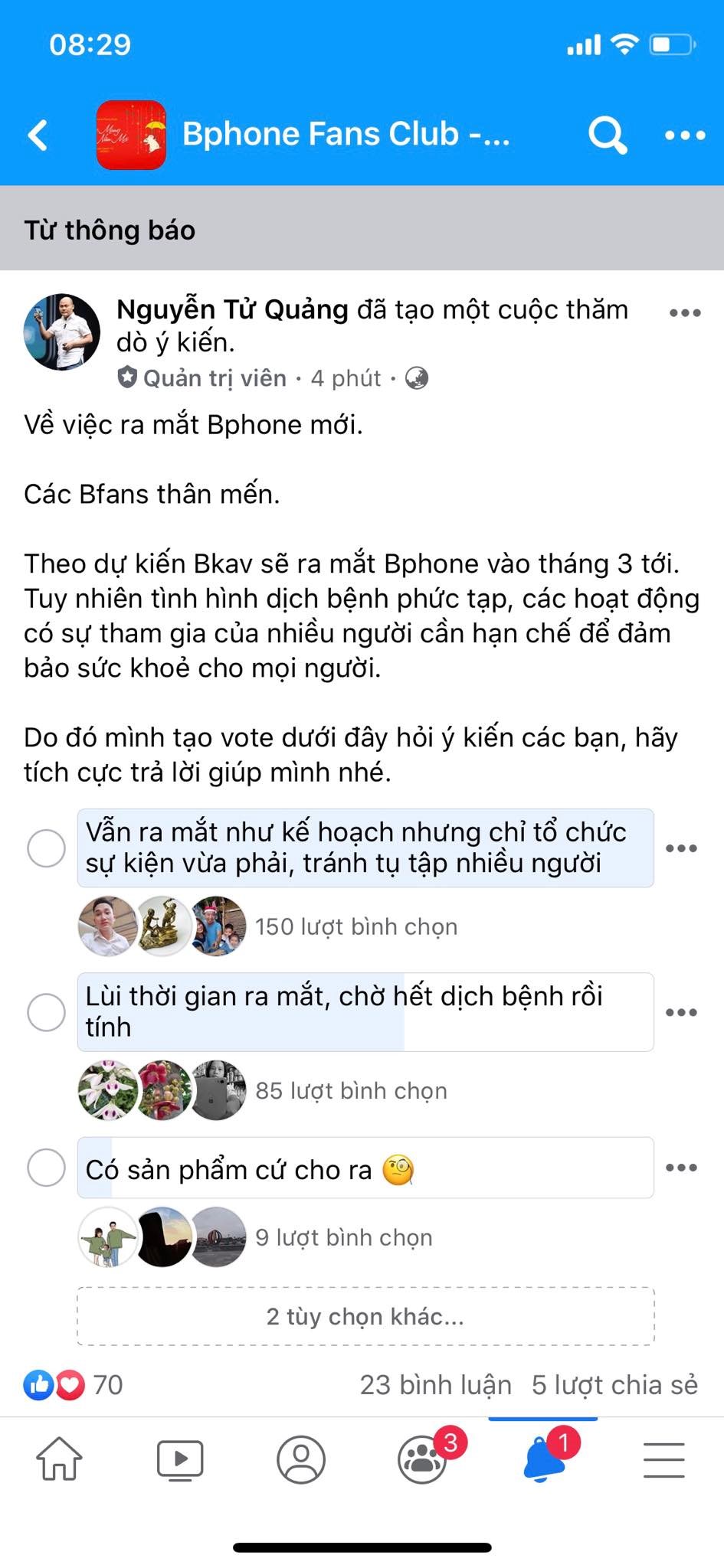Open the group overflow menu in header
This screenshot has height=1568, width=724.
[684, 136]
